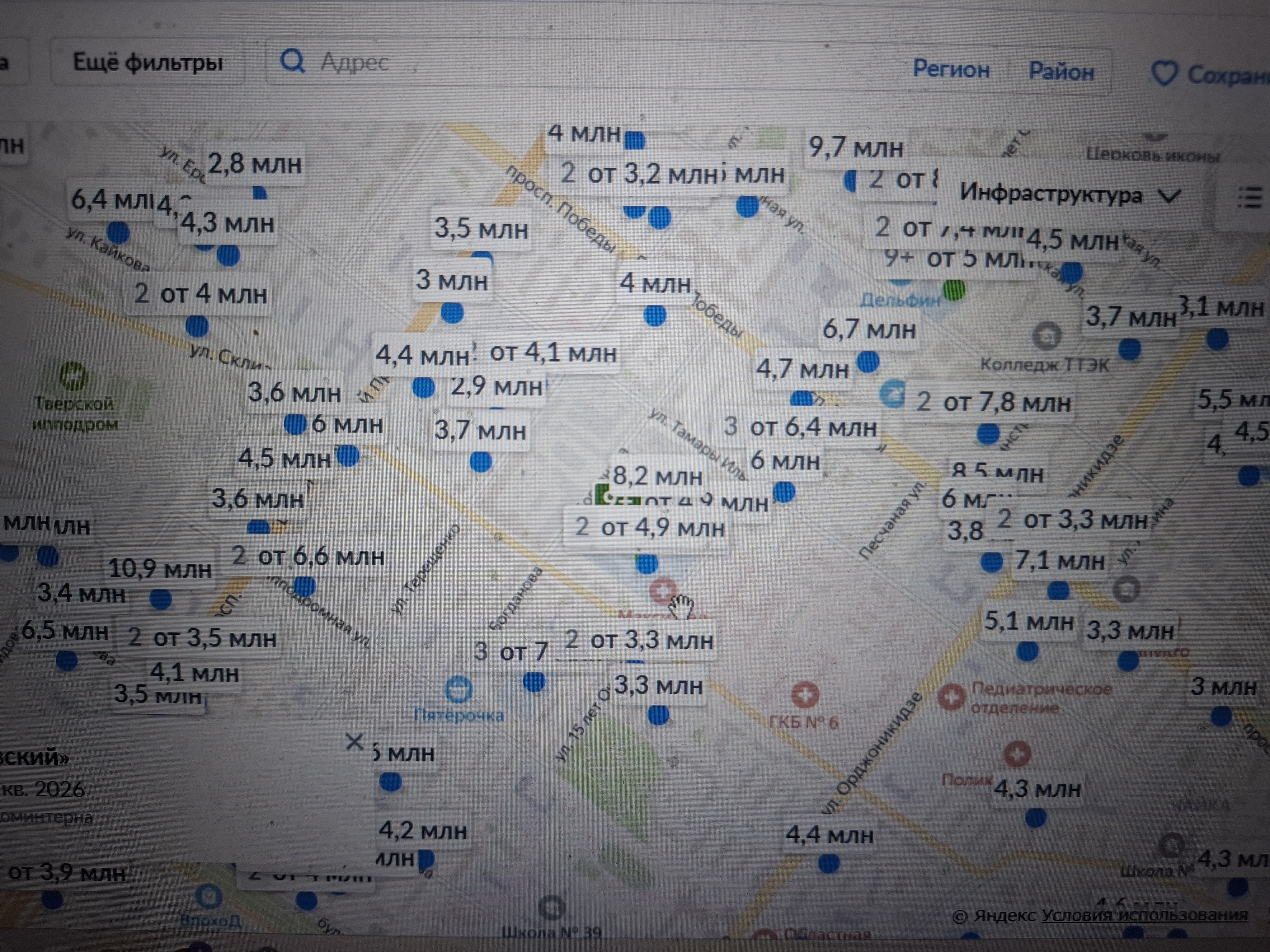Open the 2,8 млн map listing

[x=254, y=164]
